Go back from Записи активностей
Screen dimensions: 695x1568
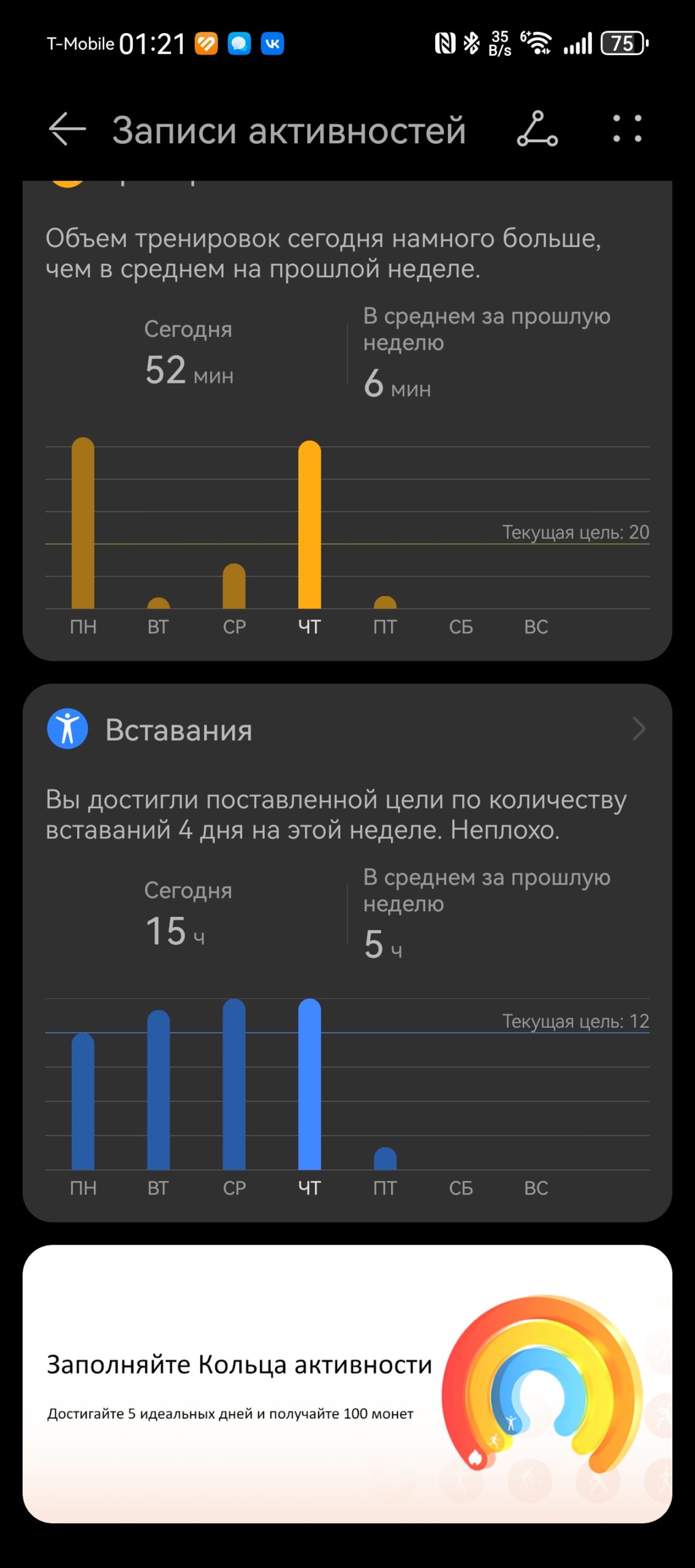click(67, 129)
